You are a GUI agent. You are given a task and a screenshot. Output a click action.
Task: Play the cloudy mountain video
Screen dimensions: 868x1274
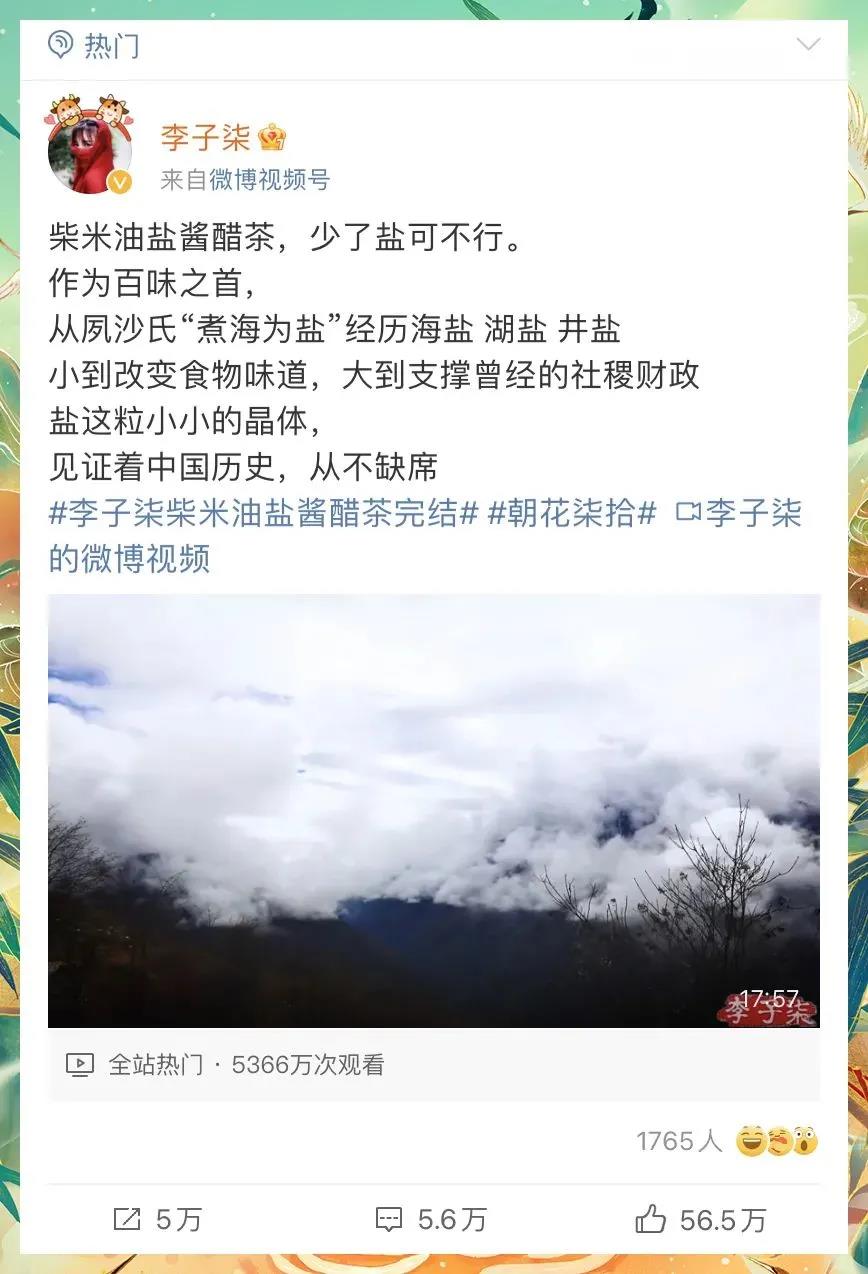pyautogui.click(x=433, y=810)
